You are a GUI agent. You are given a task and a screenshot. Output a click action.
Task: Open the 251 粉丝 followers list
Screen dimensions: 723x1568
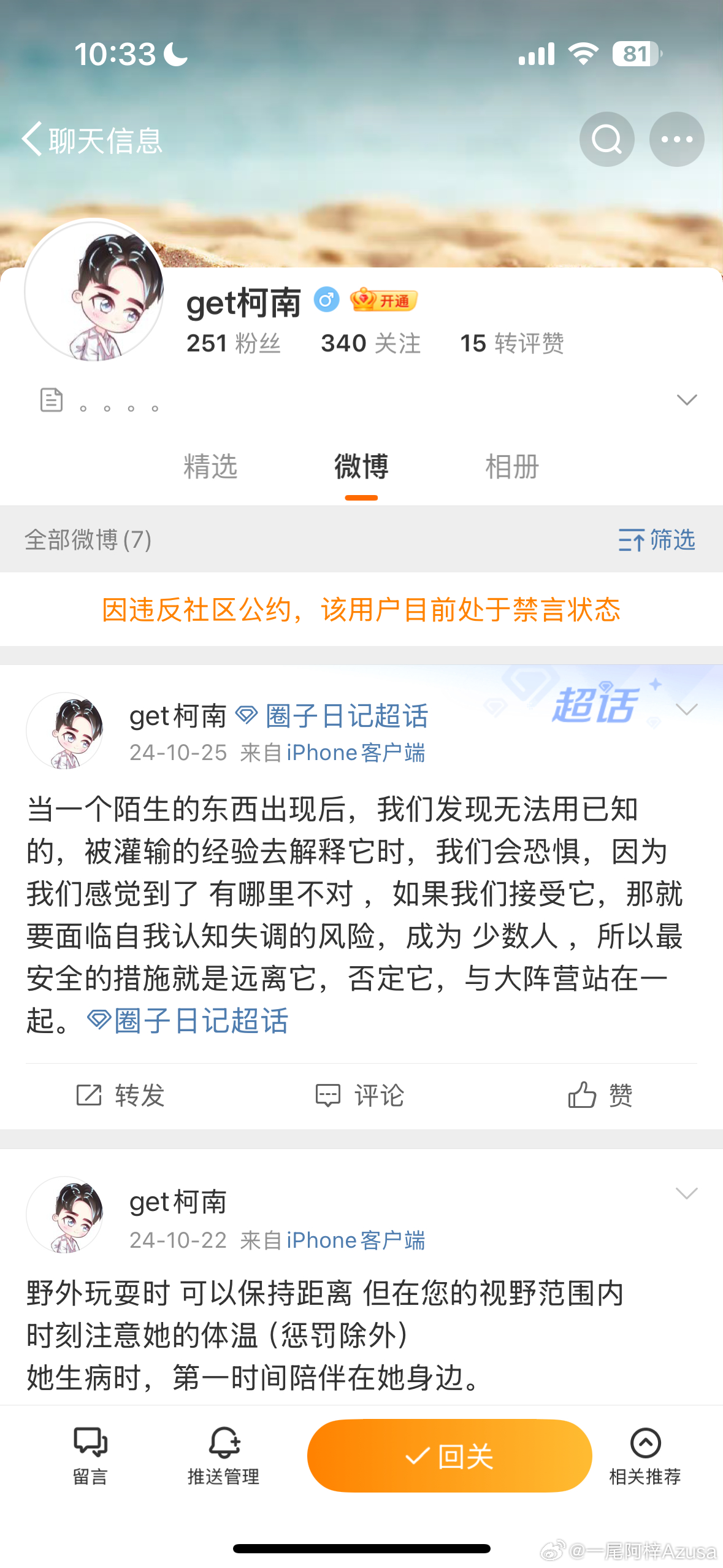[234, 344]
